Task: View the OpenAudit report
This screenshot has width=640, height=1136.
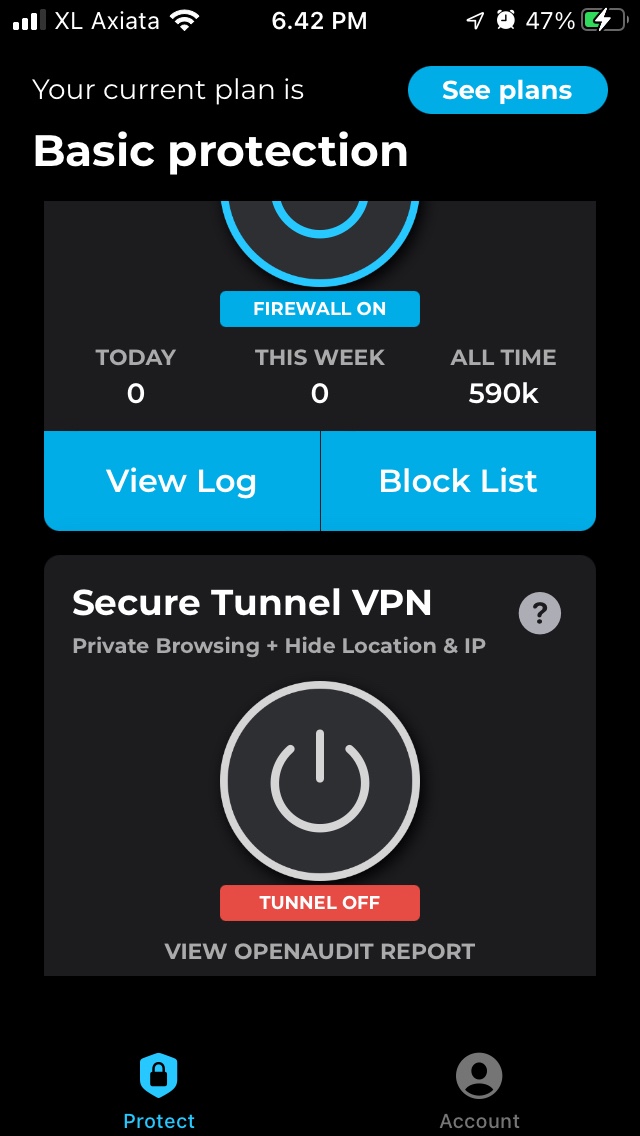Action: click(x=320, y=951)
